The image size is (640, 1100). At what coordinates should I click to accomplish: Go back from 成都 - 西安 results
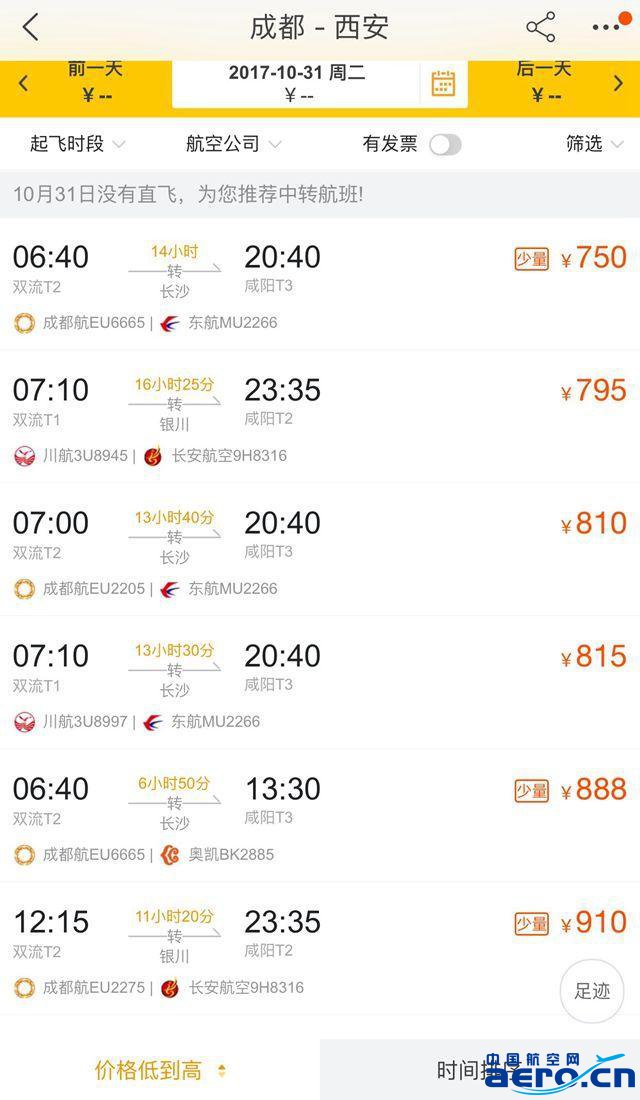point(30,28)
